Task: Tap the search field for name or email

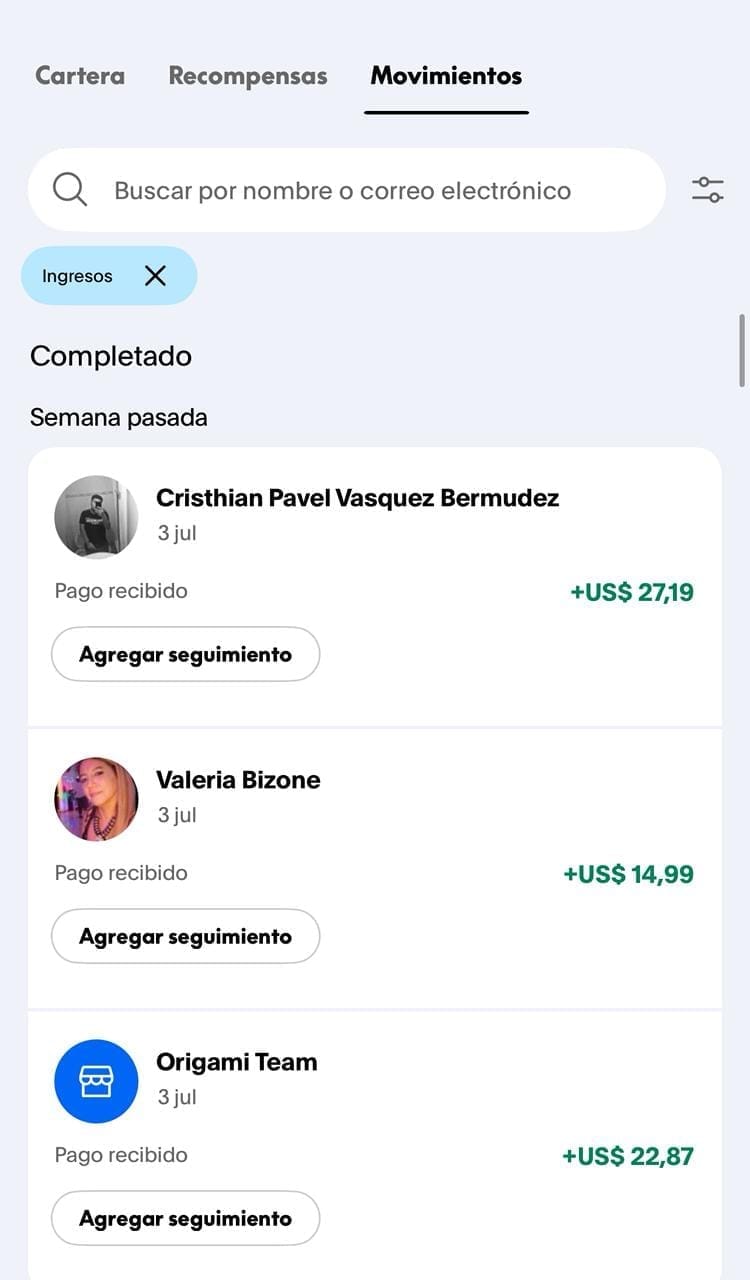Action: [346, 190]
